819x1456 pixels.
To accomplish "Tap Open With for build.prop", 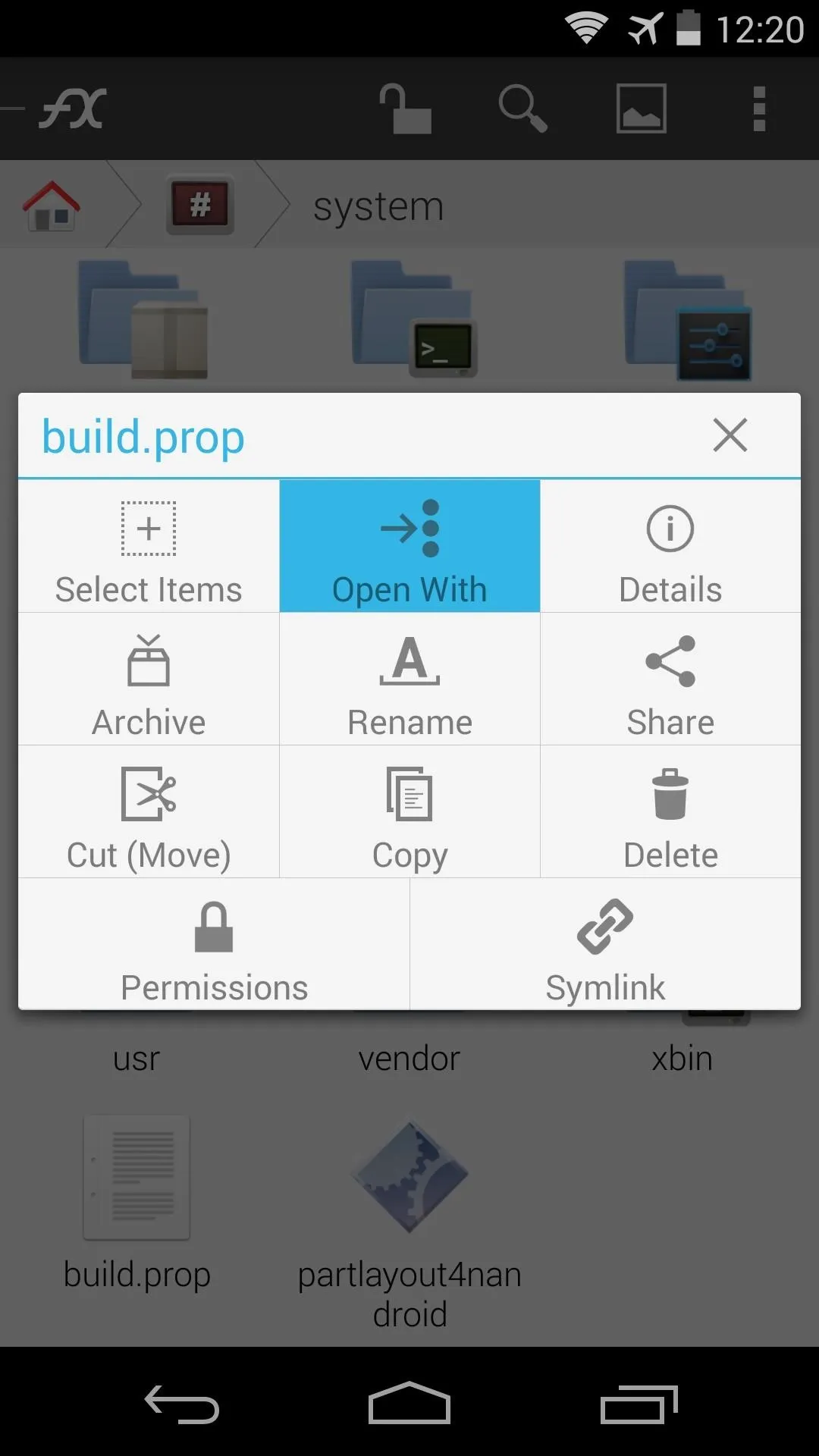I will point(409,546).
